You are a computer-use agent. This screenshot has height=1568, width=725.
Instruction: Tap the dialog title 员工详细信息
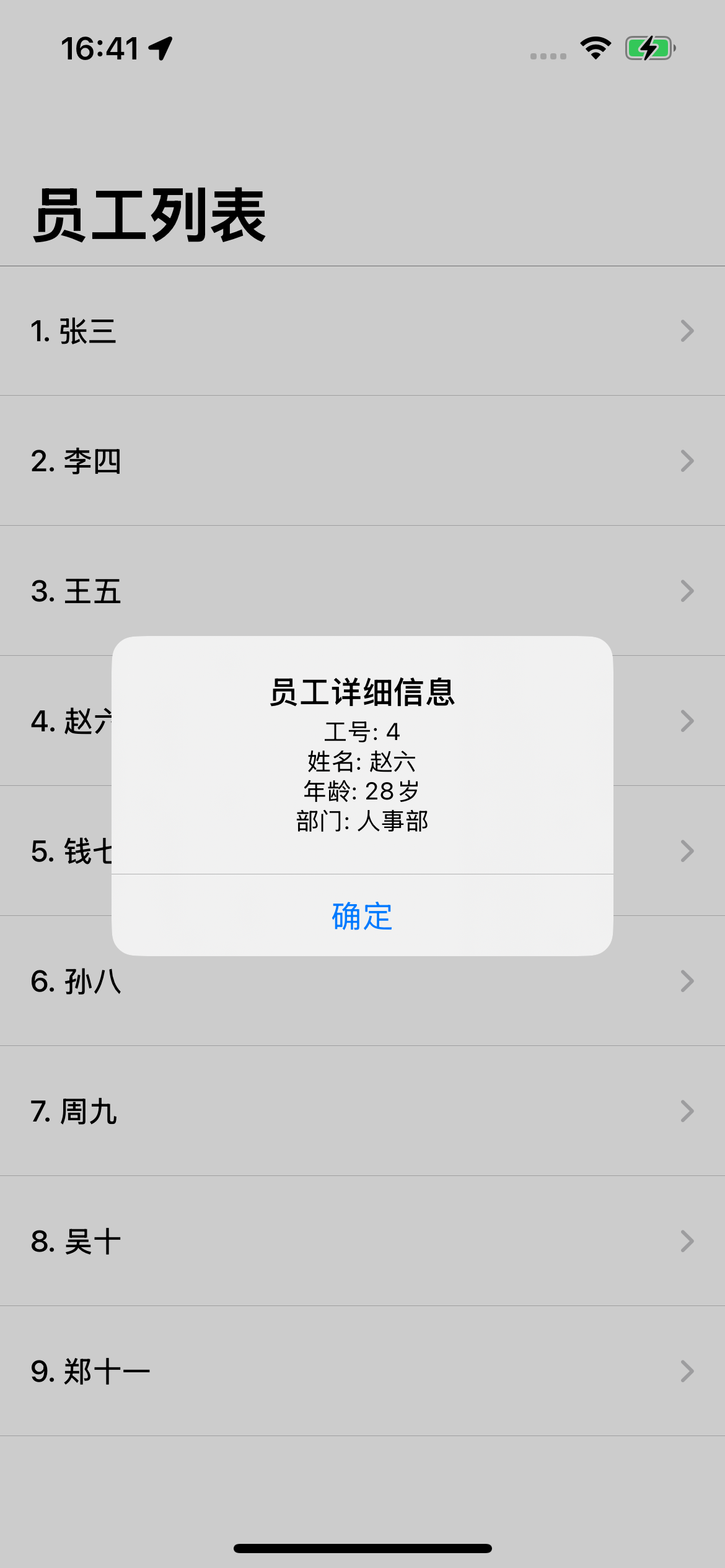click(x=362, y=695)
